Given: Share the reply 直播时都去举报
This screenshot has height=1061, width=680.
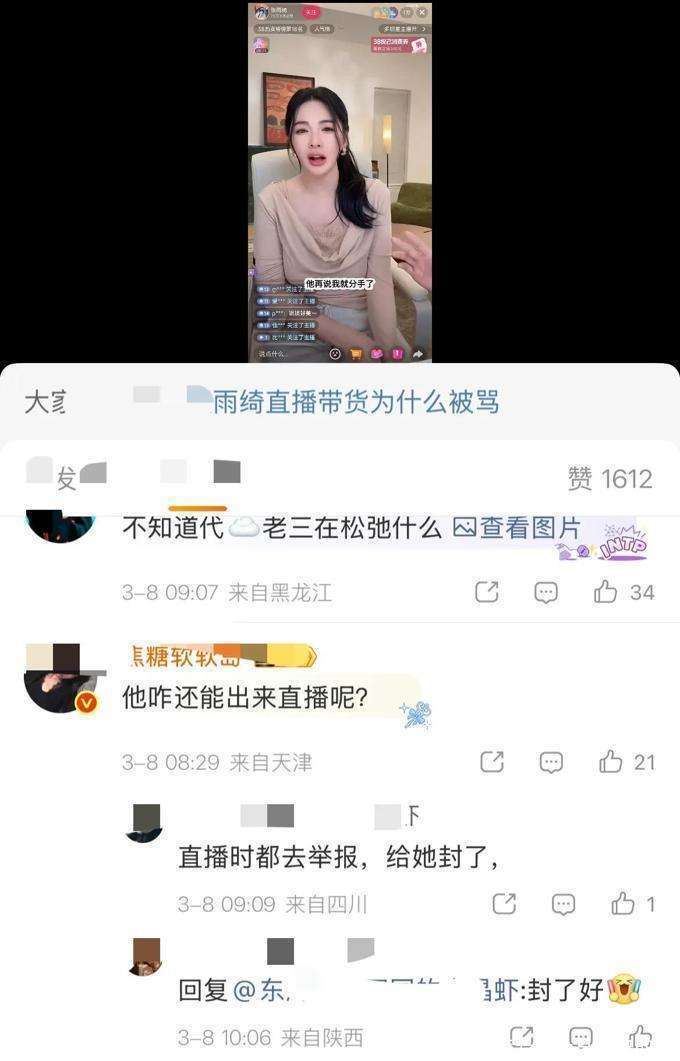Looking at the screenshot, I should pyautogui.click(x=504, y=904).
